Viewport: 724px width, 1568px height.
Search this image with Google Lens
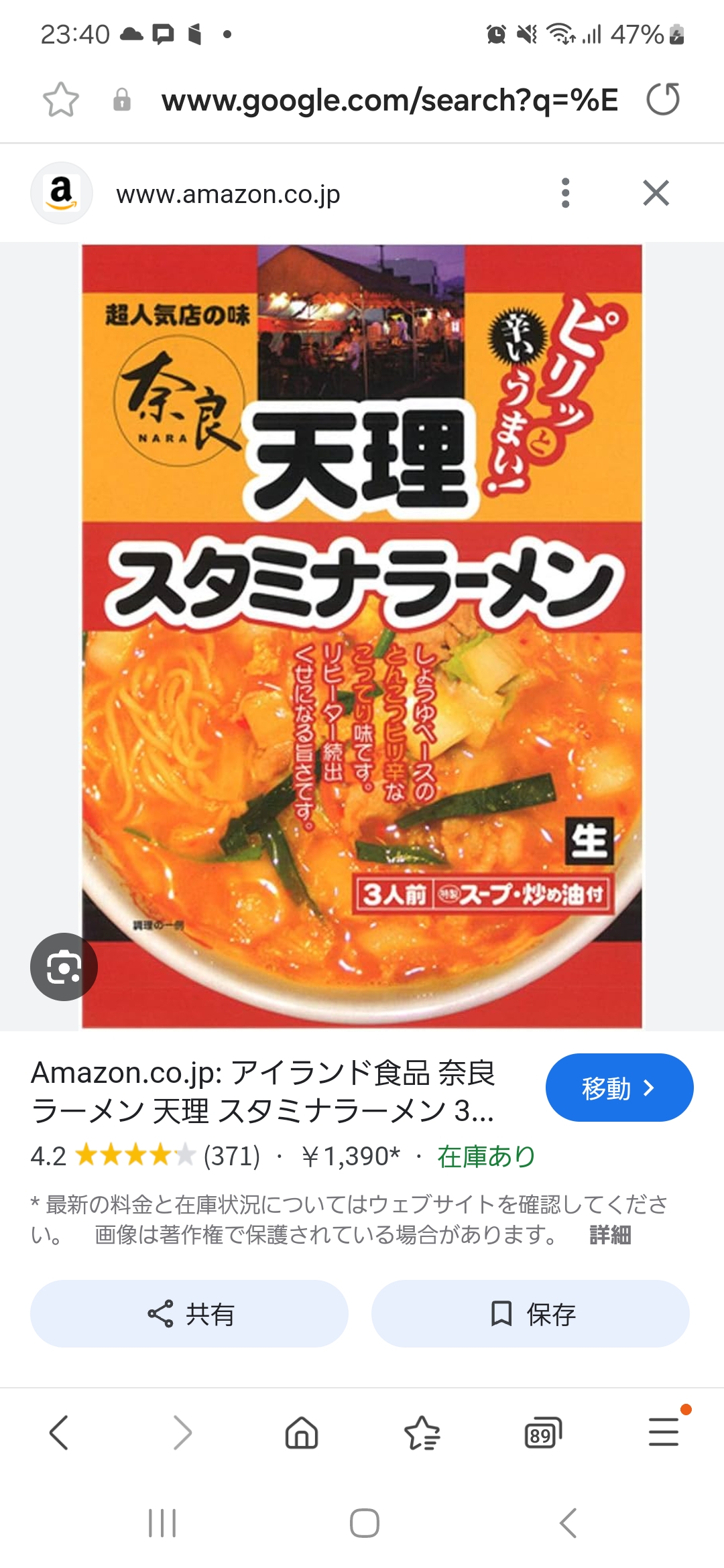click(x=64, y=967)
